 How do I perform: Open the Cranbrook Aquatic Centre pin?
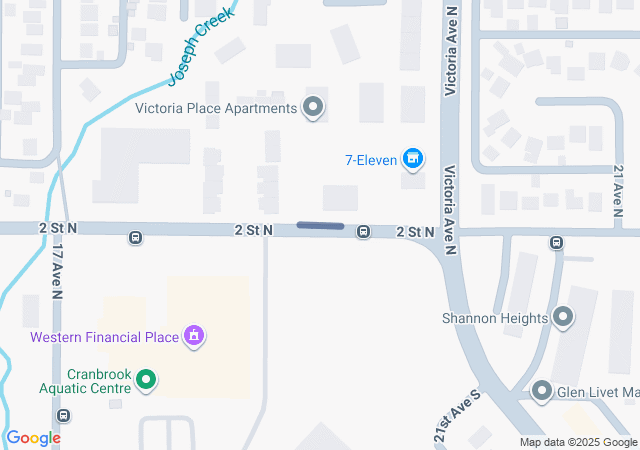click(146, 380)
